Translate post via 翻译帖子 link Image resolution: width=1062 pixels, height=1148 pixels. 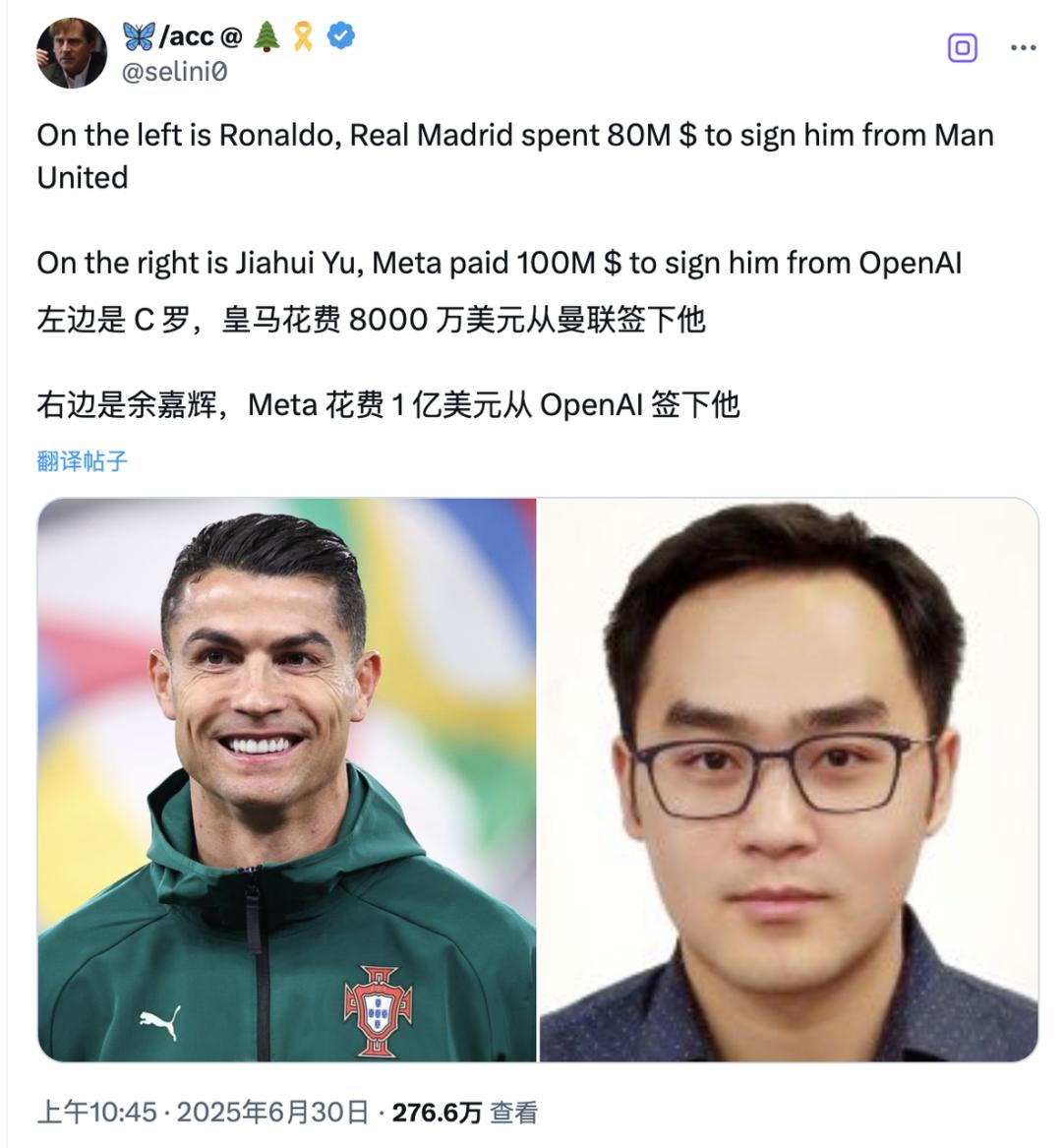tap(83, 460)
